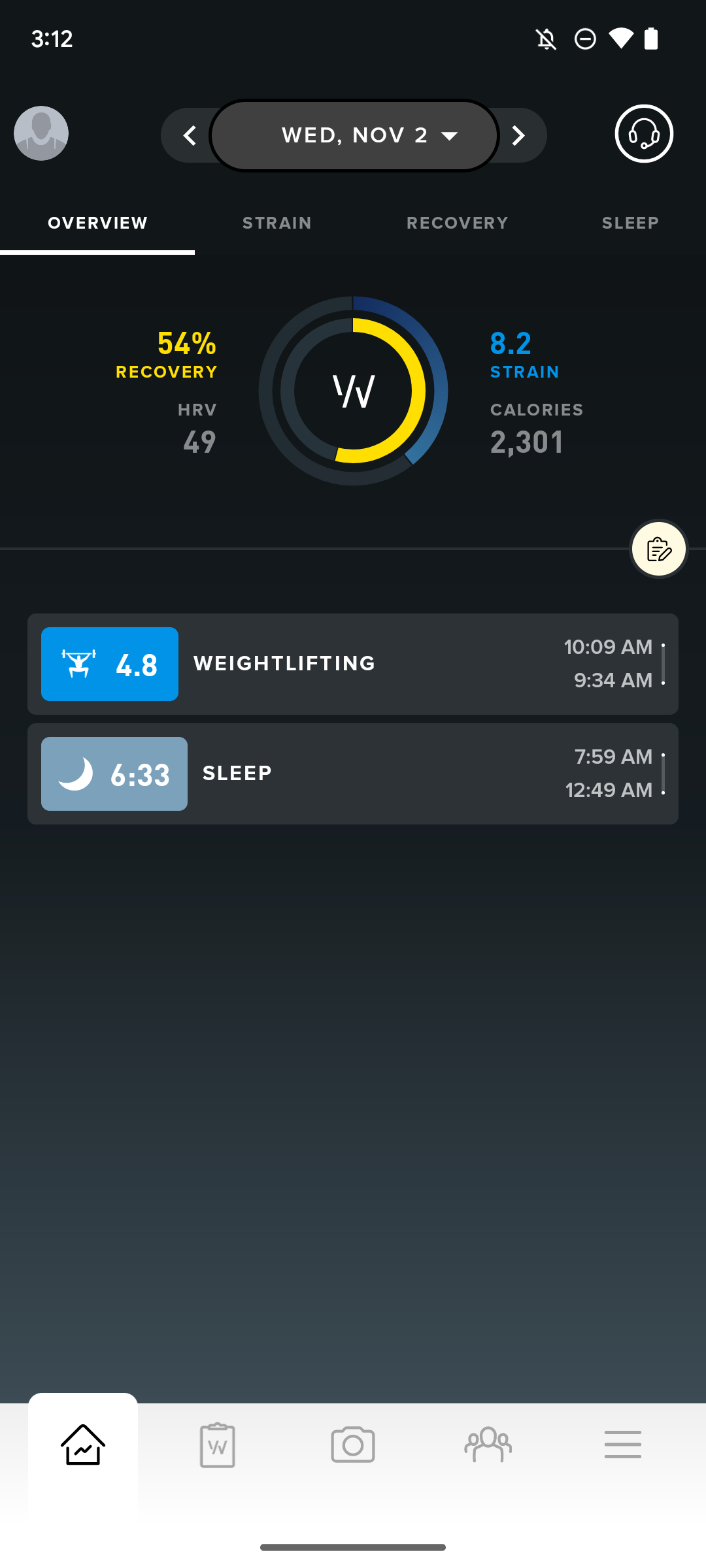Tap the recovery ring gauge
The width and height of the screenshot is (706, 1568).
pos(353,390)
